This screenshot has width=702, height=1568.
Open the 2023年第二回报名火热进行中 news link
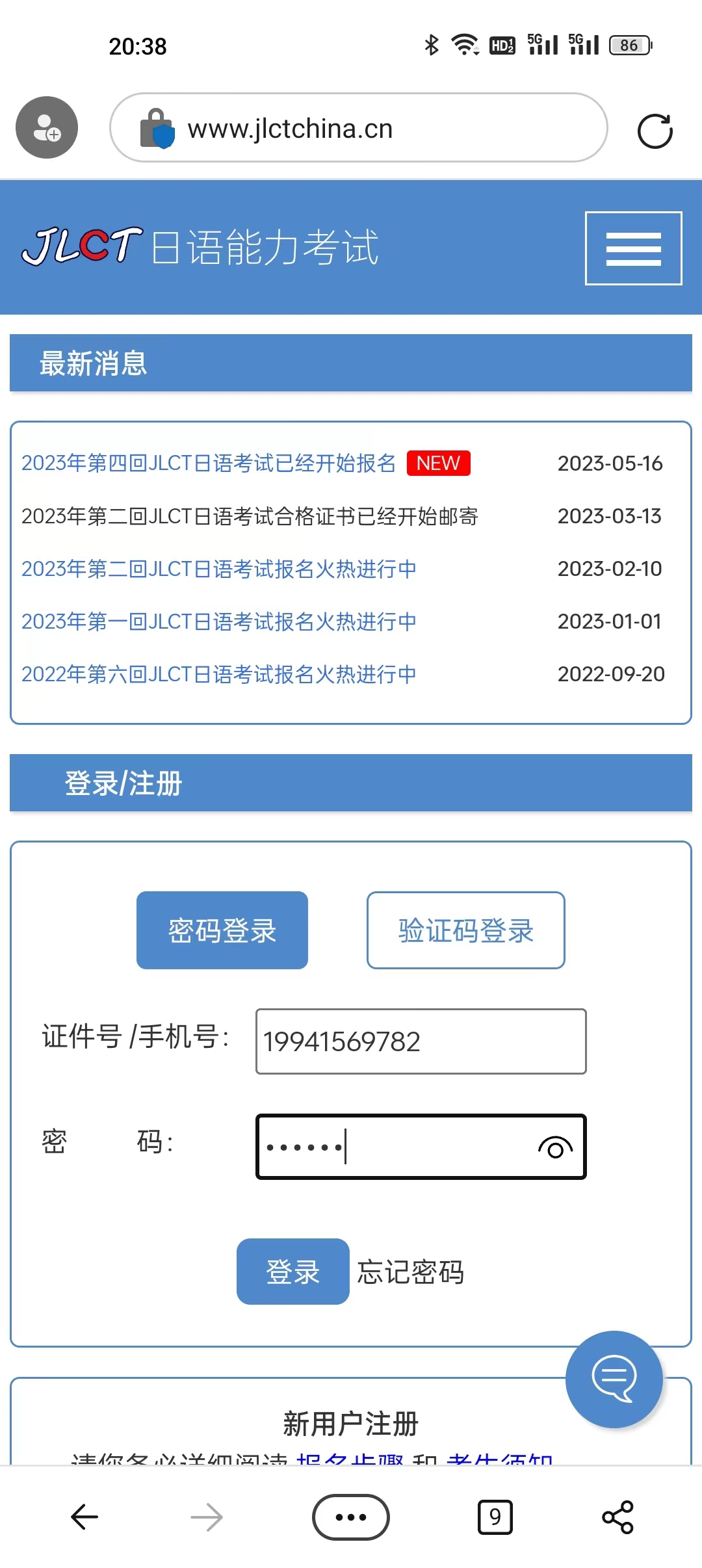(x=219, y=569)
